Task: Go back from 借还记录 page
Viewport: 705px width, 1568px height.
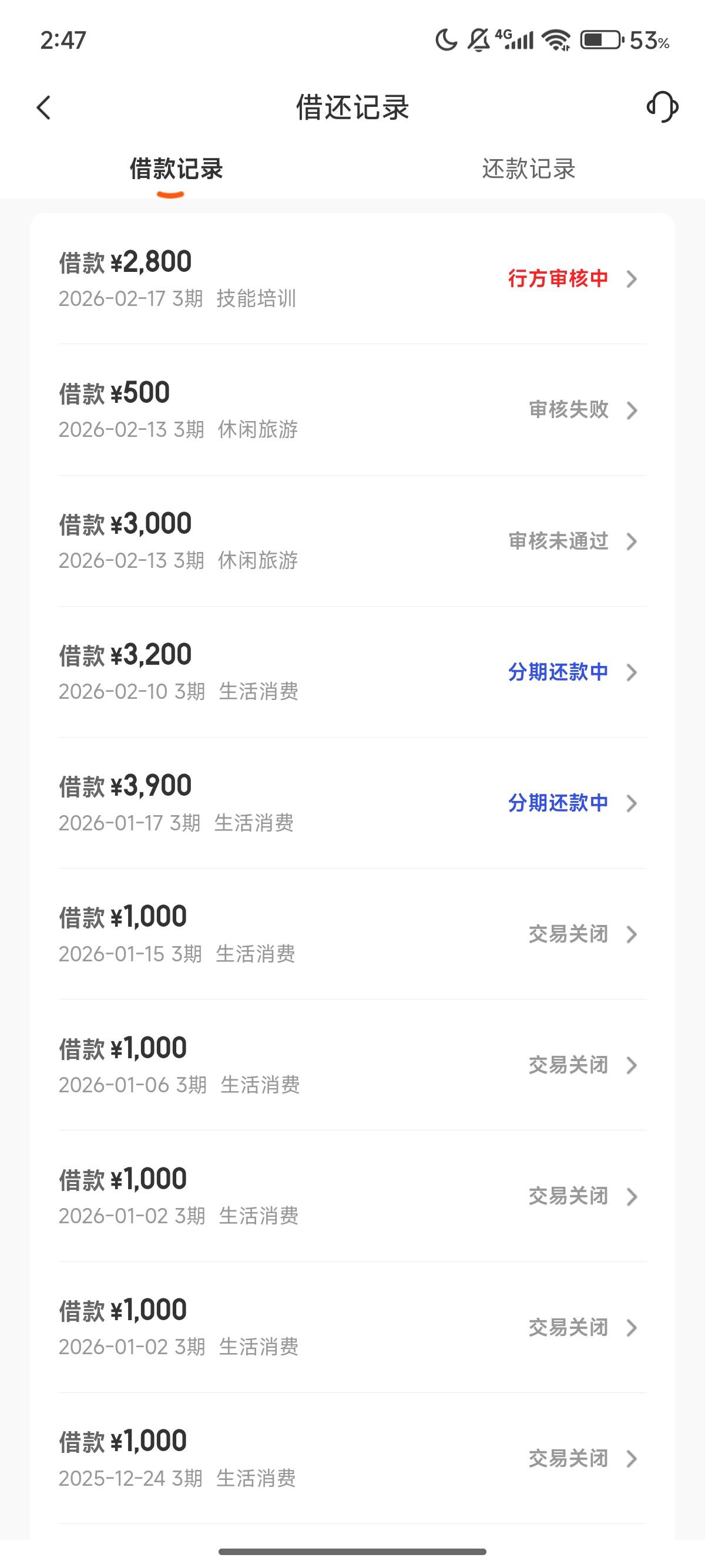Action: tap(44, 107)
